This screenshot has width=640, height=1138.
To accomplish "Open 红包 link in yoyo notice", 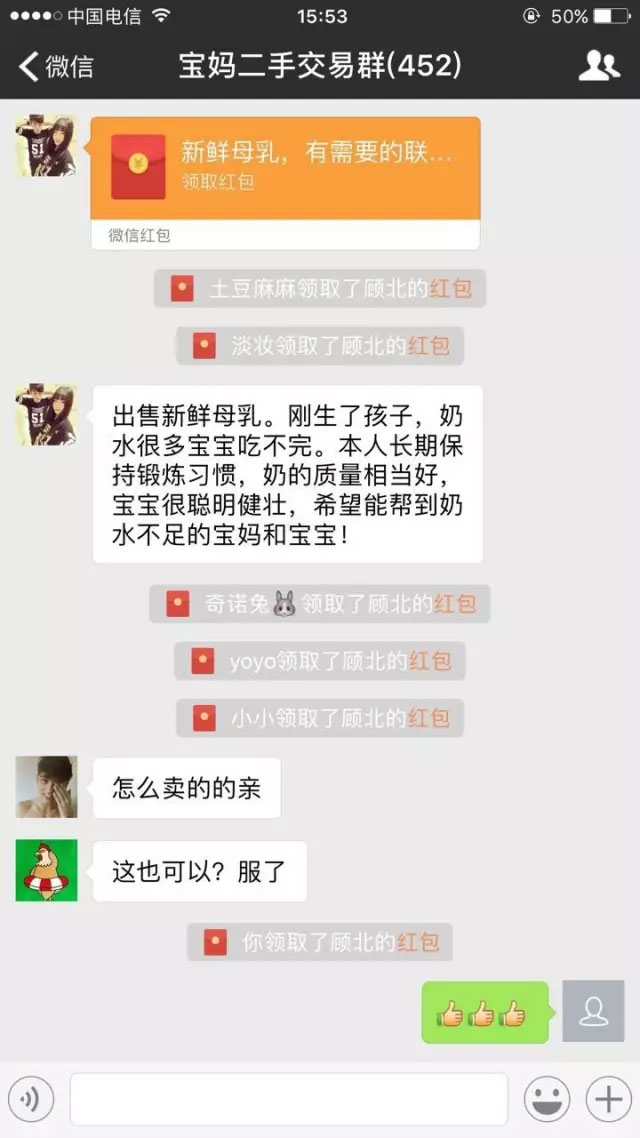I will pyautogui.click(x=429, y=661).
